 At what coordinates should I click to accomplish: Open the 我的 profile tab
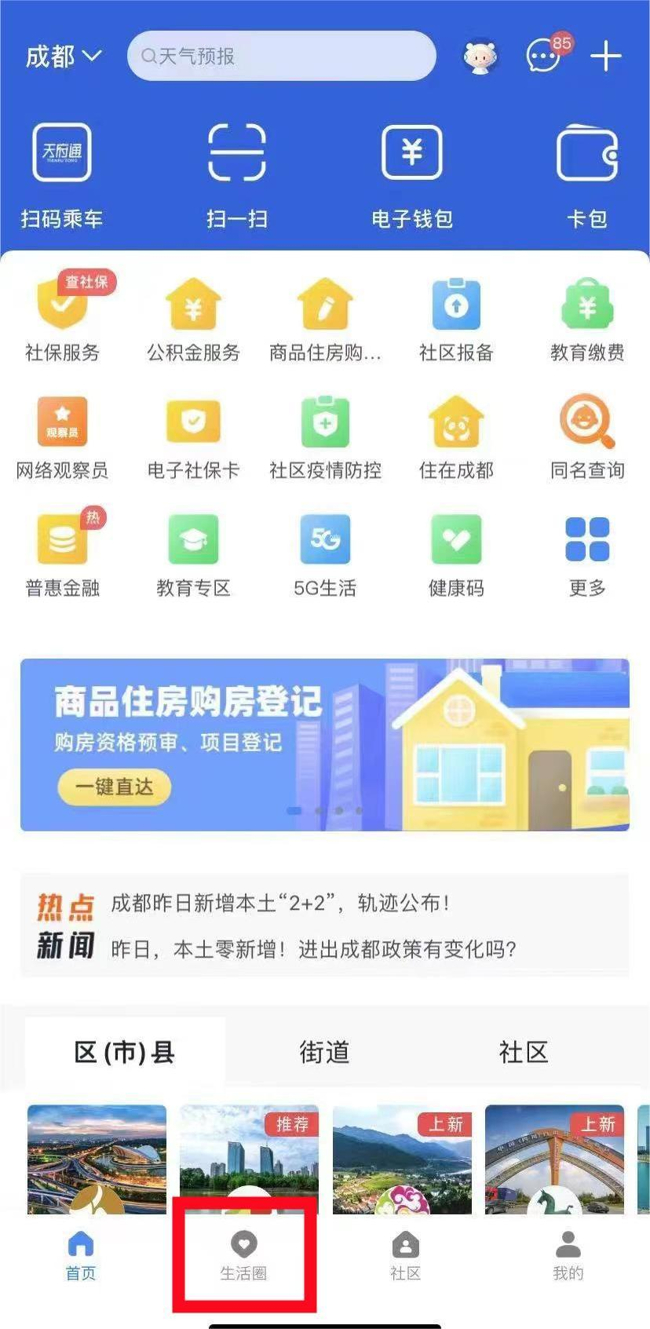coord(568,1256)
